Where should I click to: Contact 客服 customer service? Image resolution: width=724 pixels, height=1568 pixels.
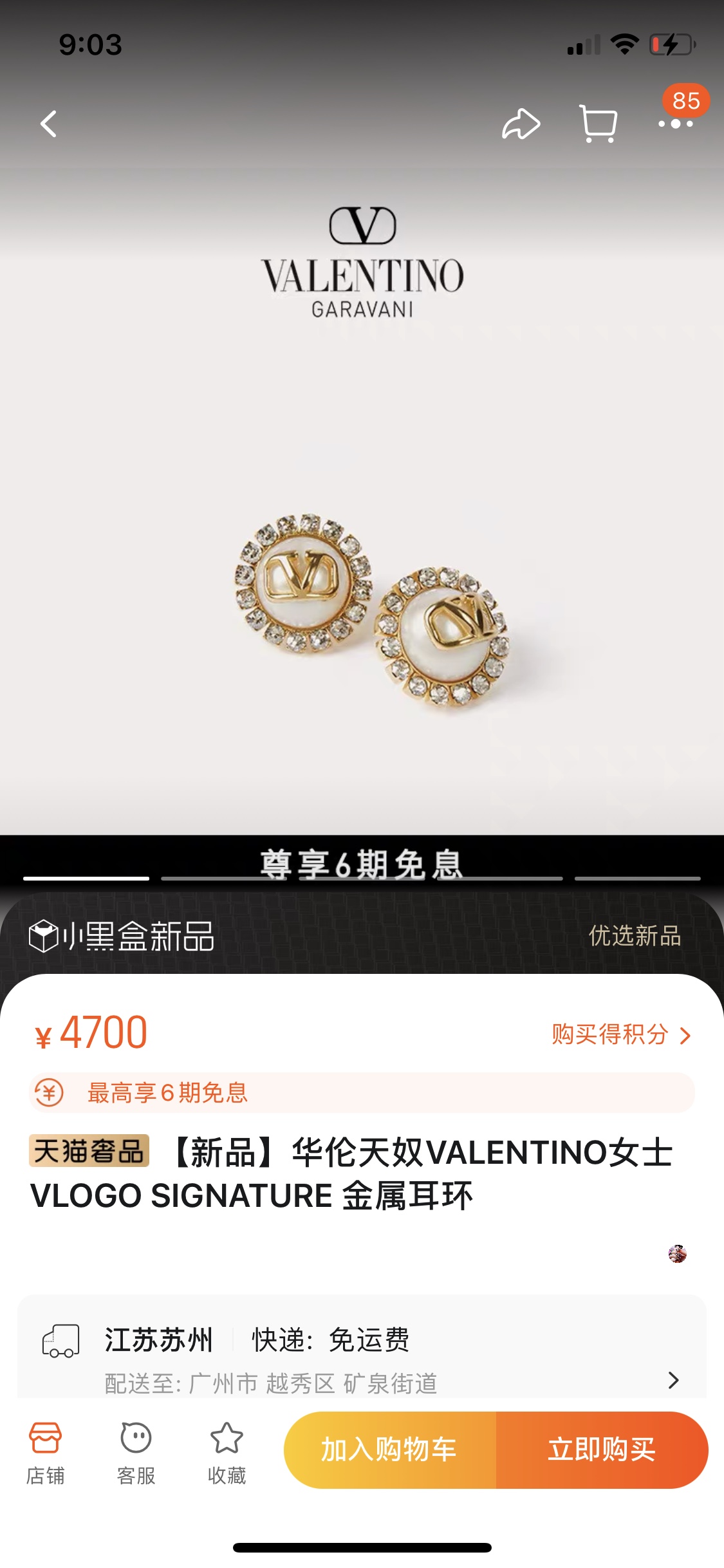pyautogui.click(x=136, y=1452)
